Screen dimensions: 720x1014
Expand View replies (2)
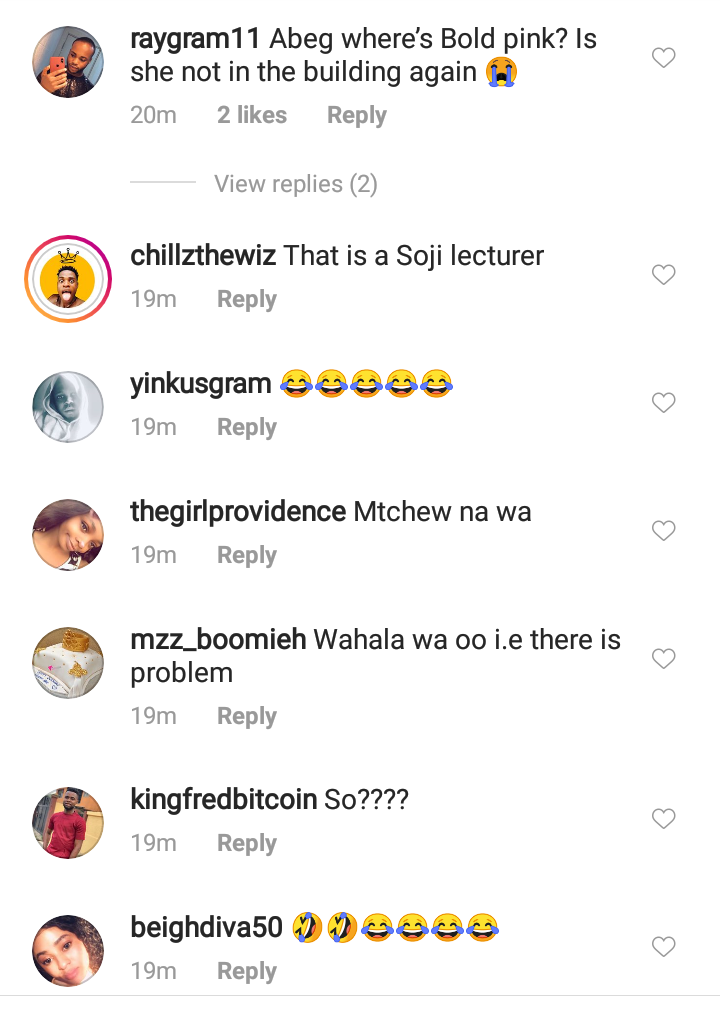point(295,184)
